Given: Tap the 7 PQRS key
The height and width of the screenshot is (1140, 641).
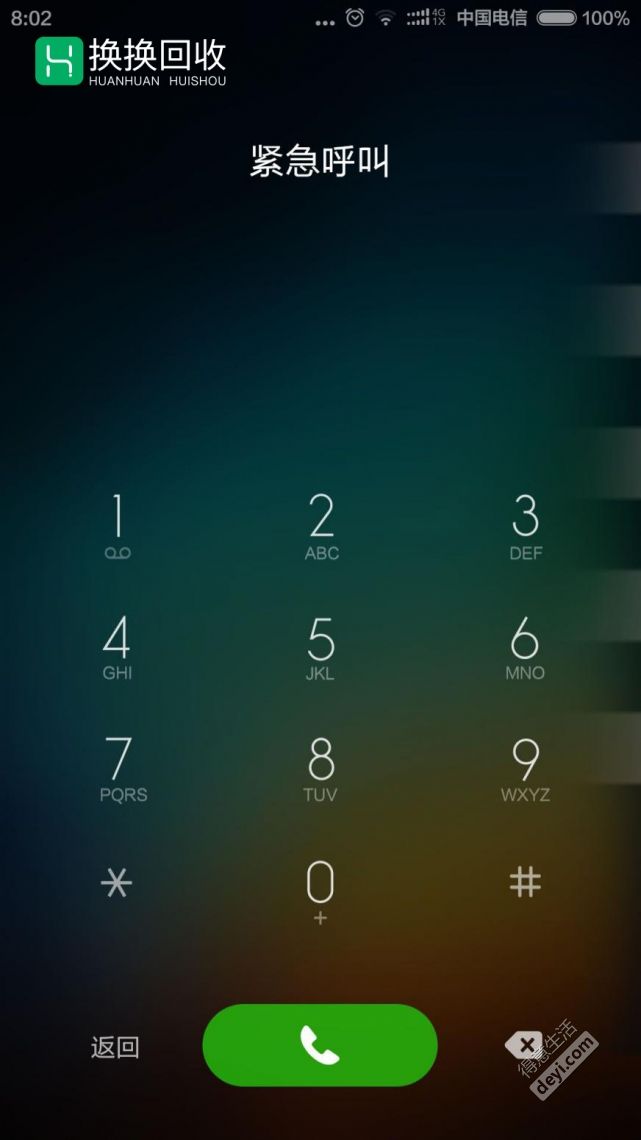Looking at the screenshot, I should coord(122,768).
